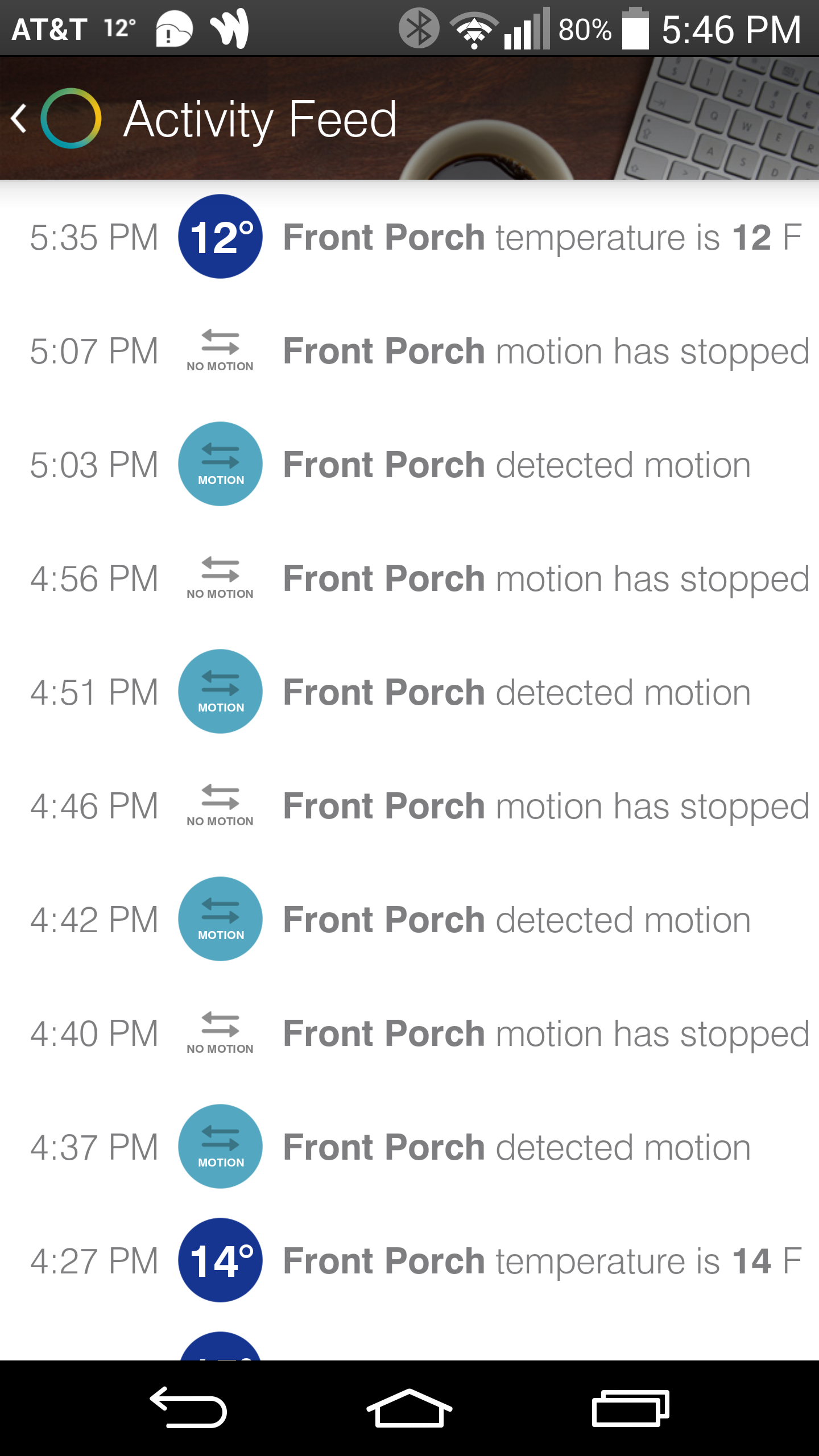Open the 4:40 PM motion stopped entry

tap(409, 1033)
